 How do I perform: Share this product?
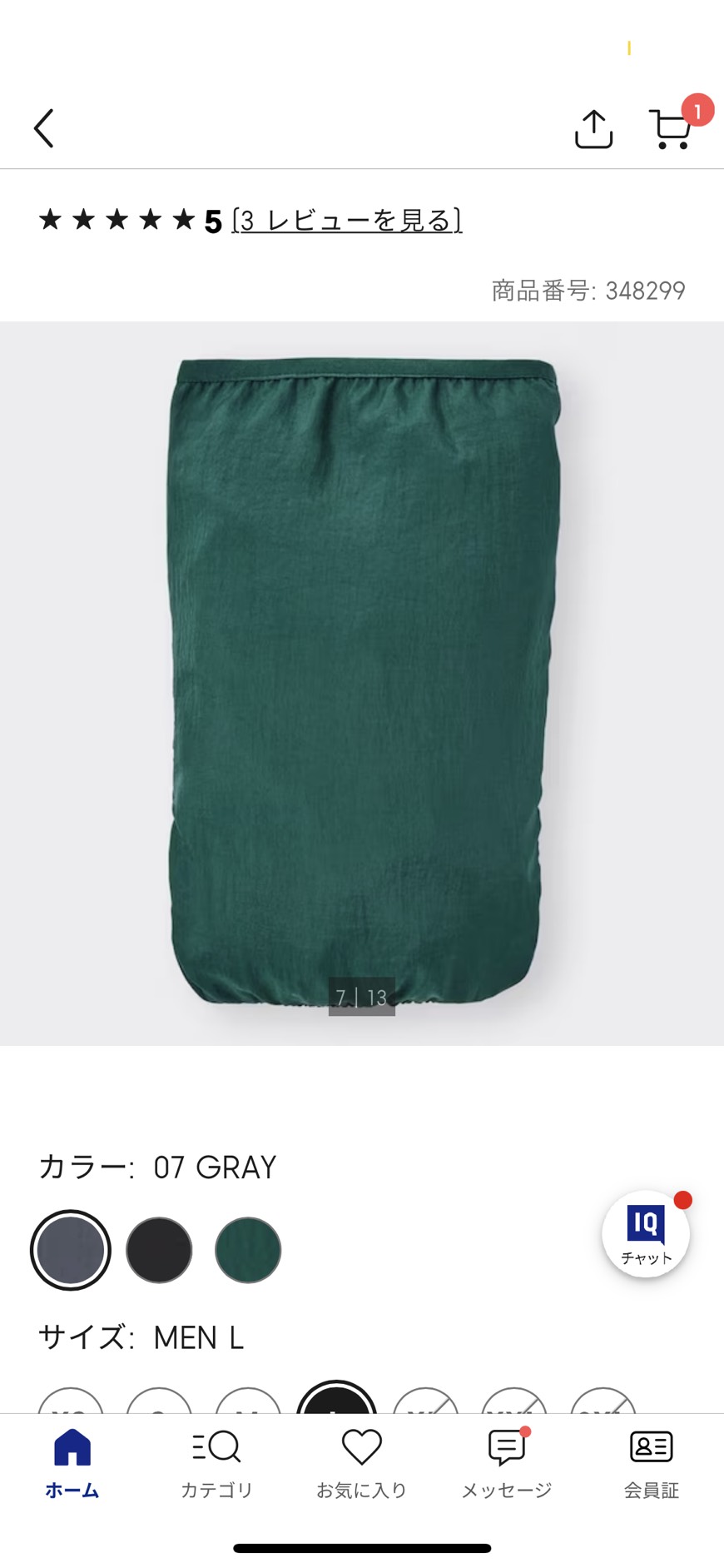point(593,128)
